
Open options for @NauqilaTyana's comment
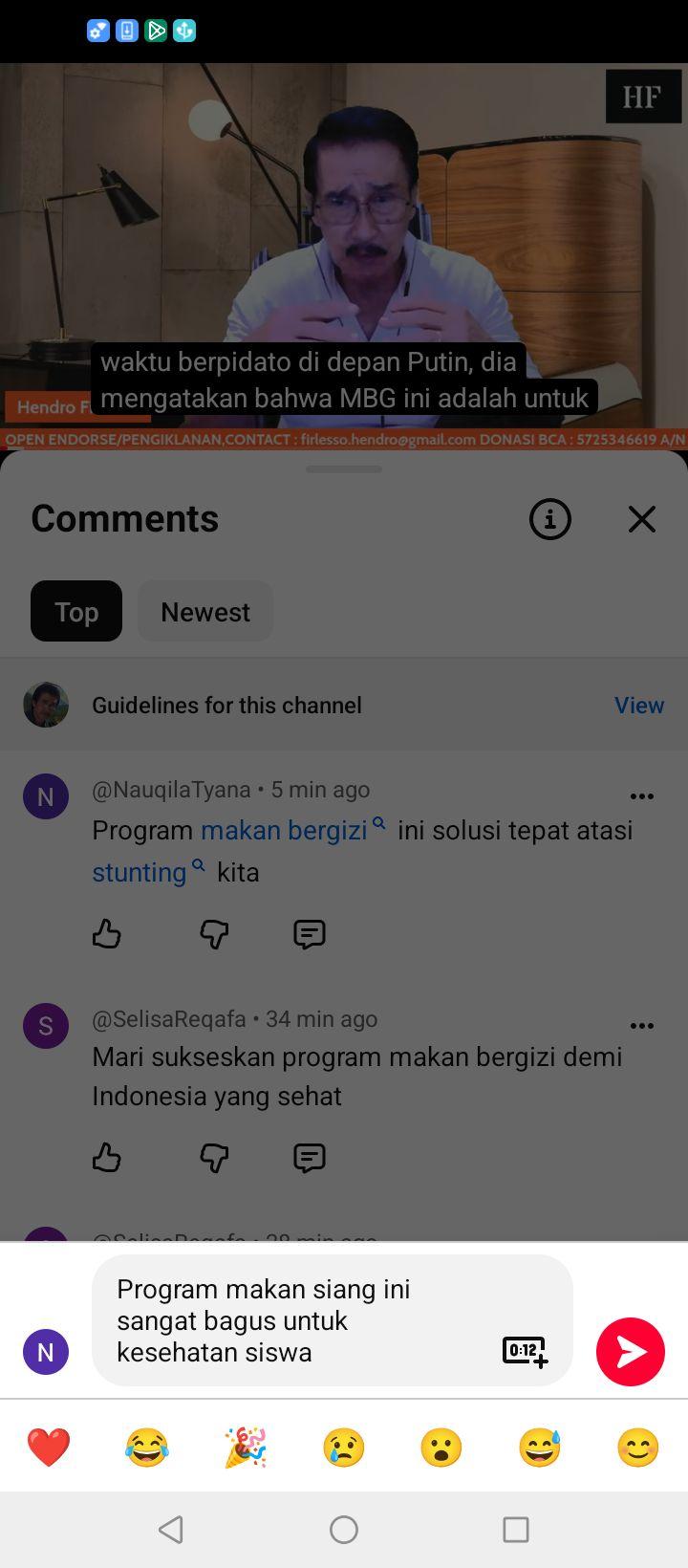(x=642, y=795)
